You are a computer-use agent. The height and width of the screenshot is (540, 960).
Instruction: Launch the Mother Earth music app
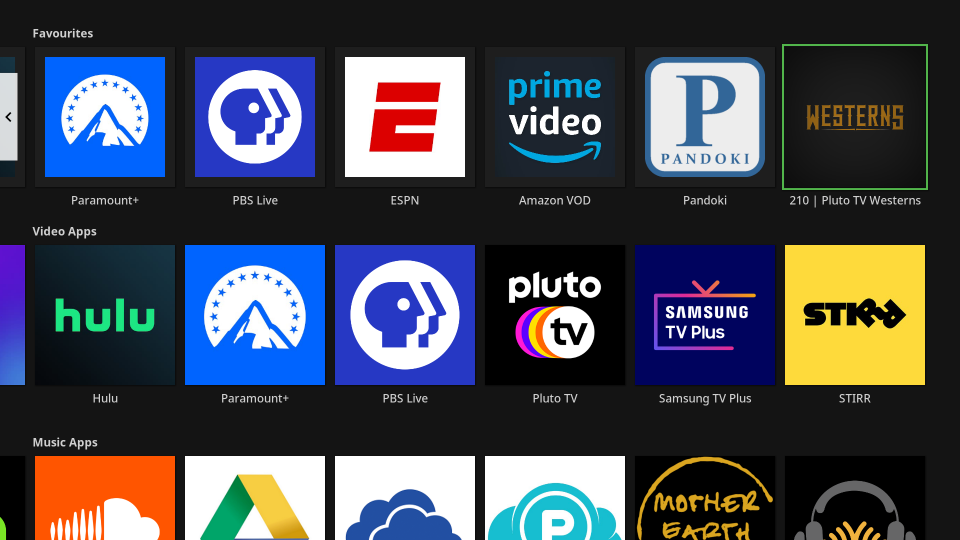point(705,500)
